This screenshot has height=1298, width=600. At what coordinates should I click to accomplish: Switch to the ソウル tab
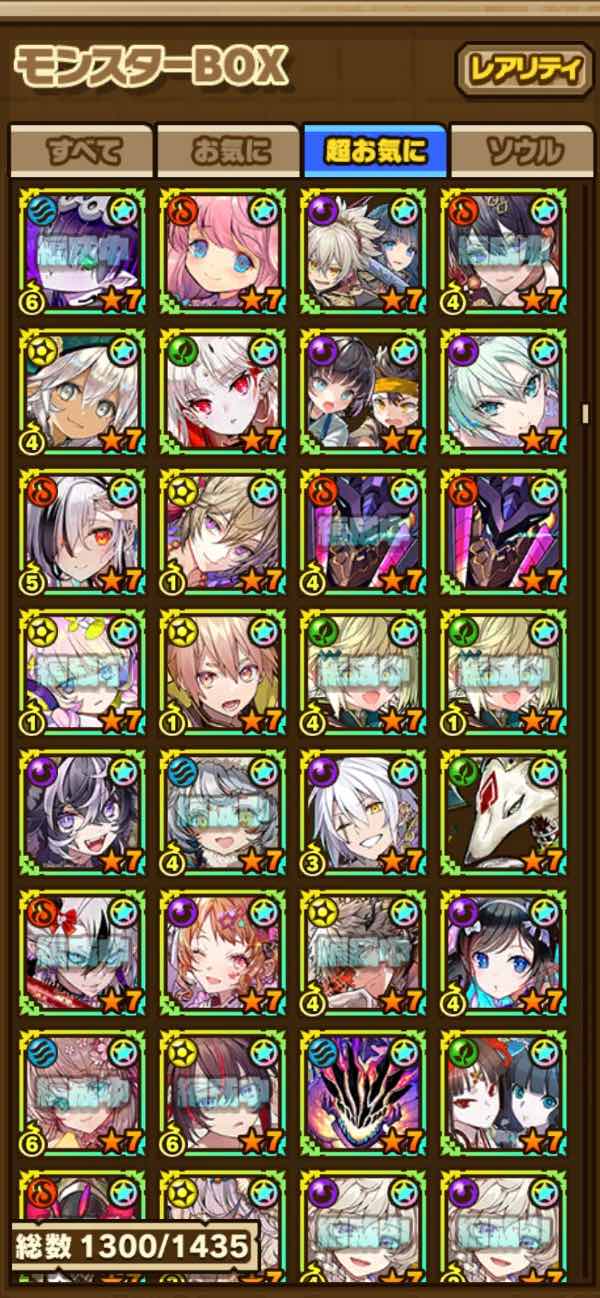523,151
